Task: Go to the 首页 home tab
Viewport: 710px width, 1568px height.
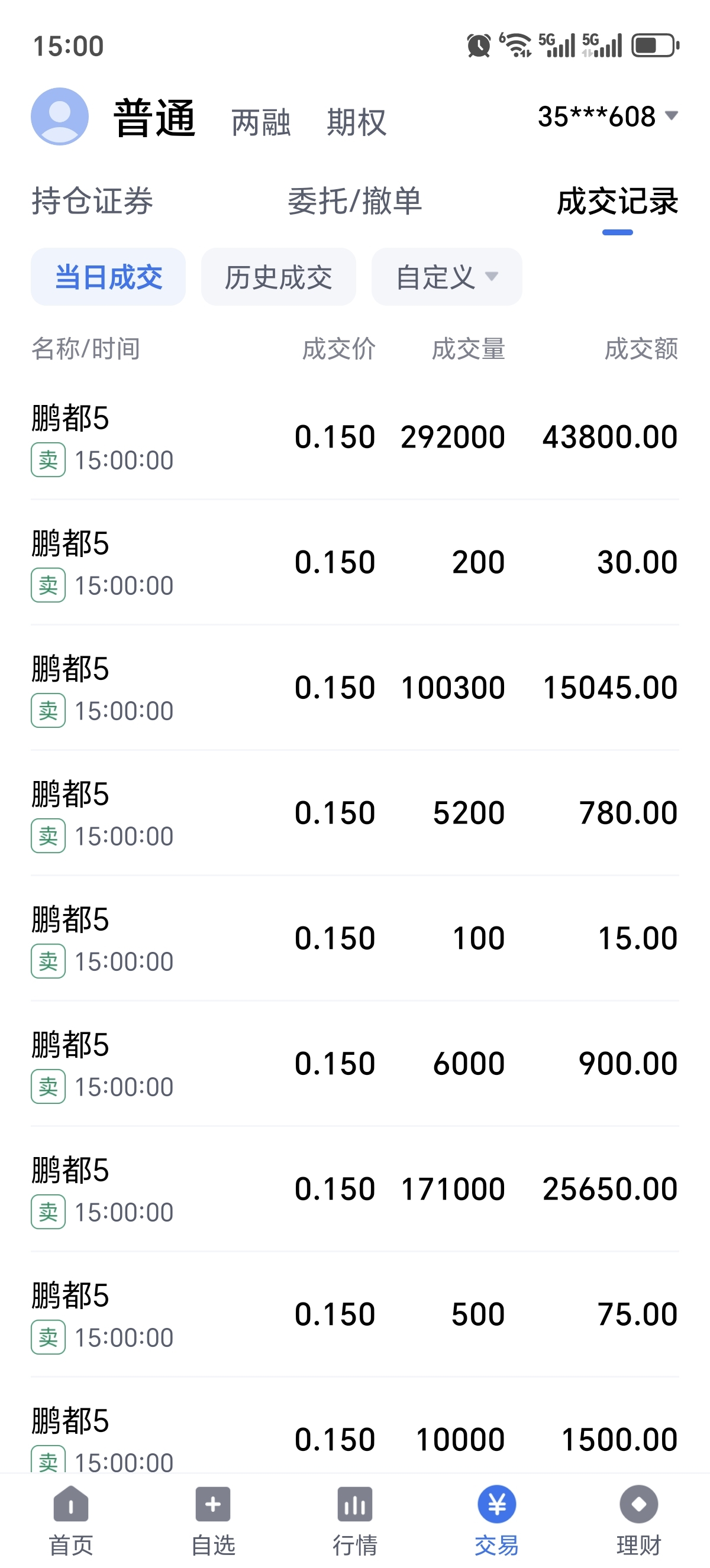Action: (71, 1520)
